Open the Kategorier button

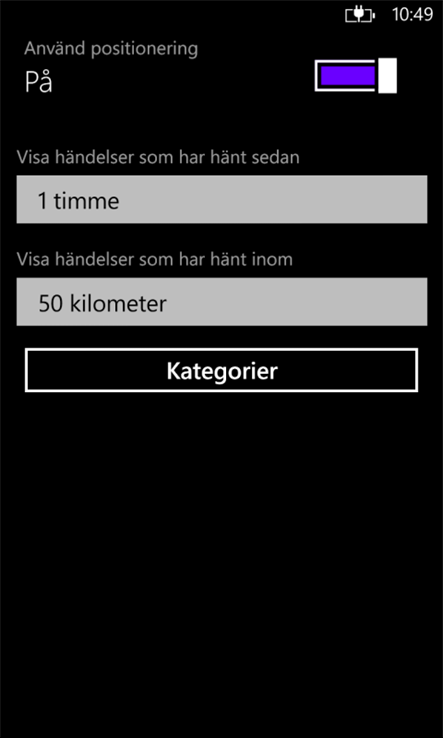(221, 370)
